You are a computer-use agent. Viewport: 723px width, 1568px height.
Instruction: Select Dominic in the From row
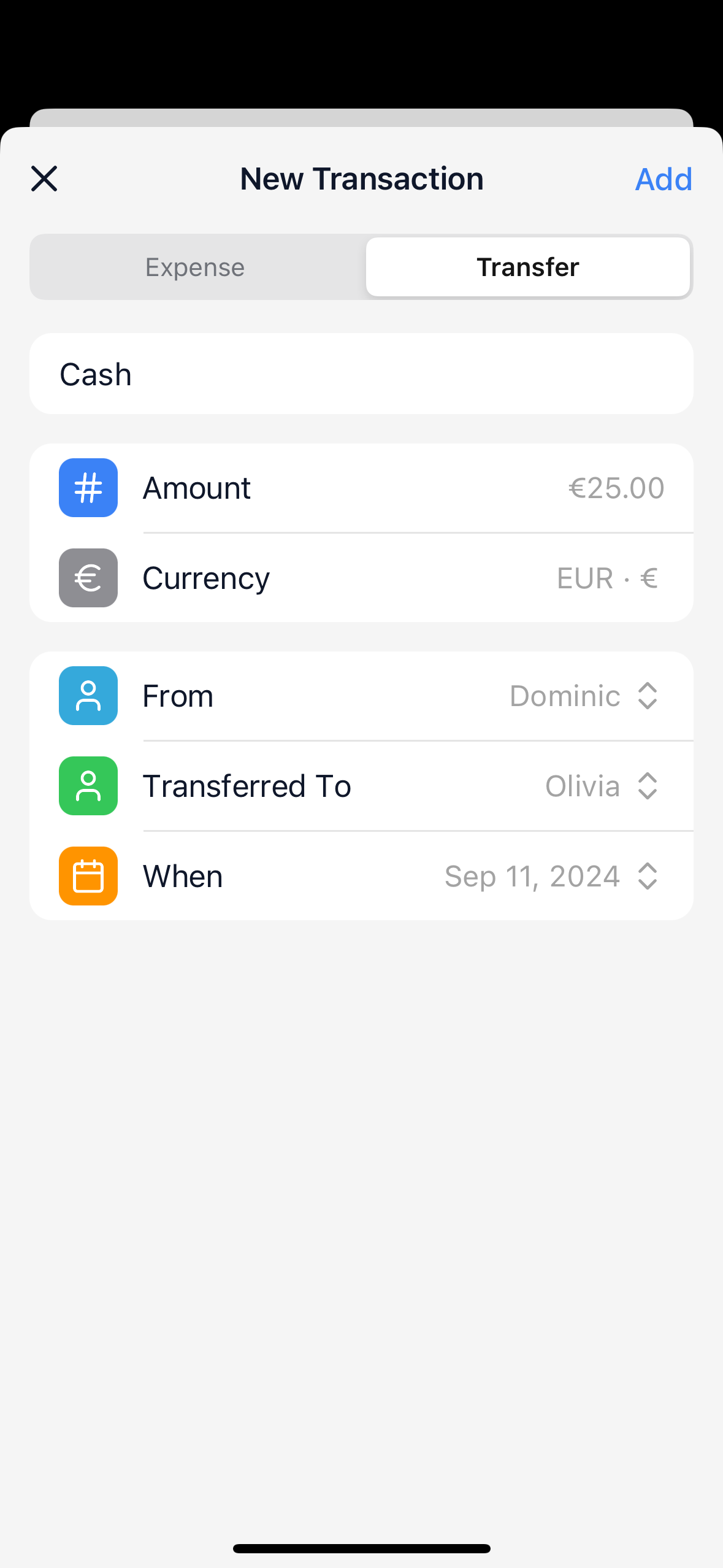pyautogui.click(x=564, y=695)
